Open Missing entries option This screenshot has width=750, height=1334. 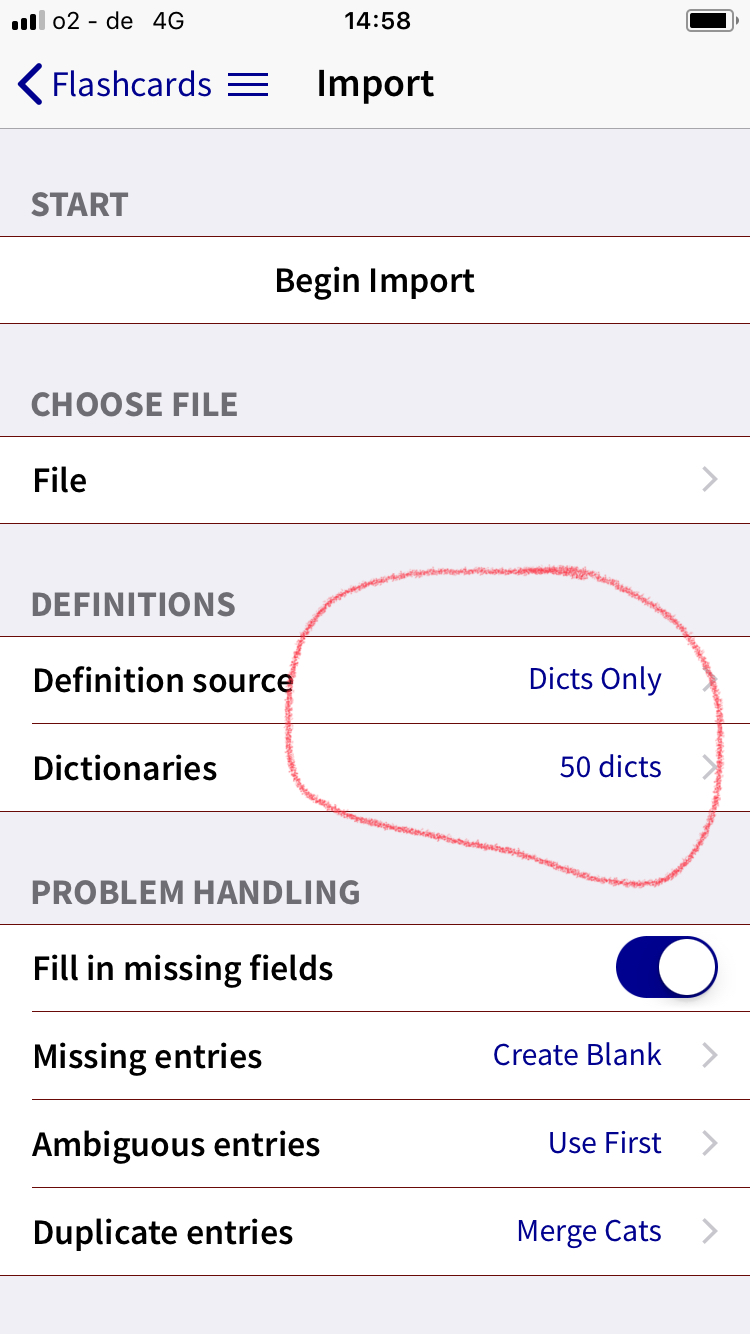(x=375, y=1056)
